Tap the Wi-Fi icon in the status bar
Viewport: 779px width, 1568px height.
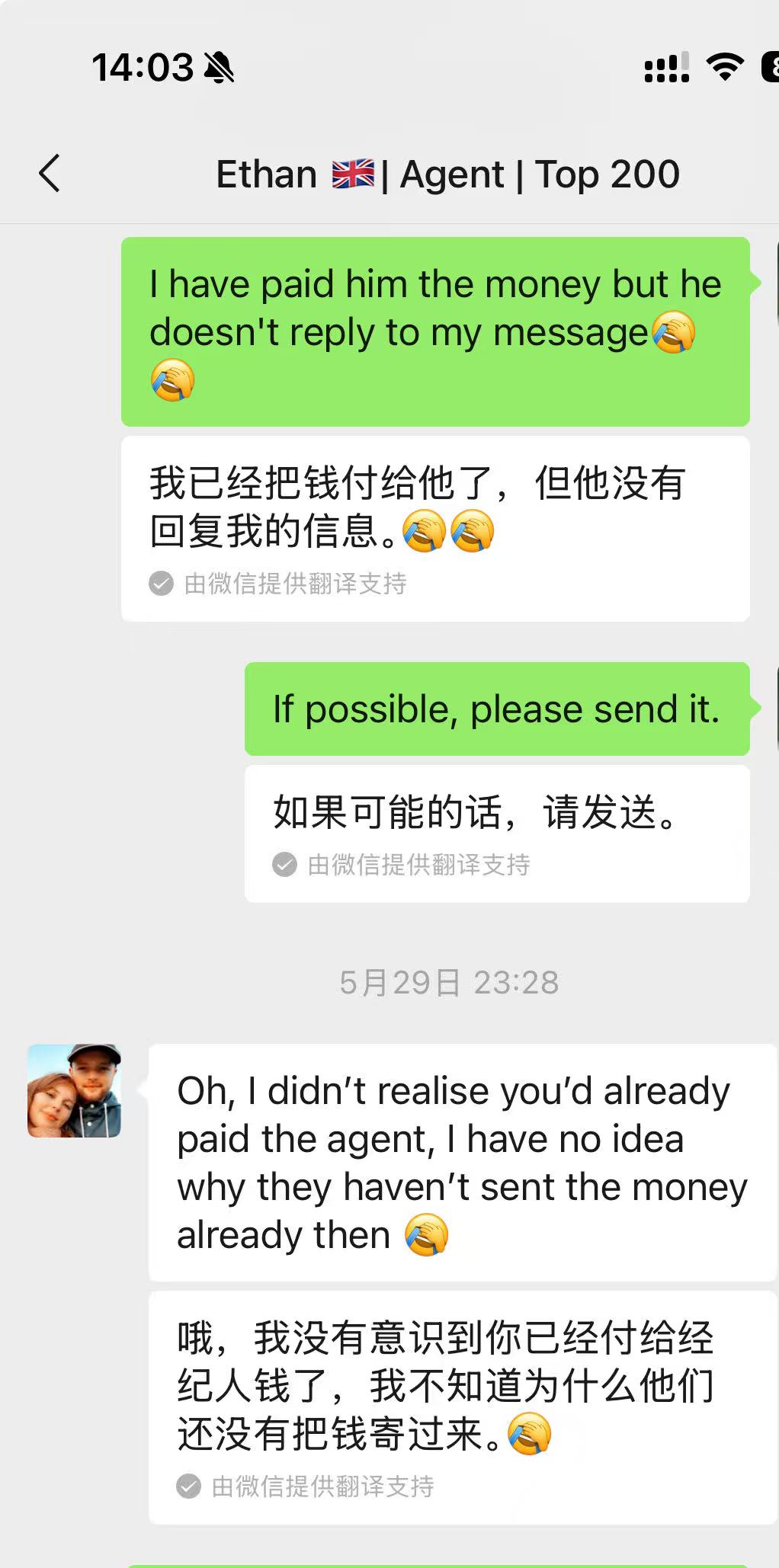(724, 67)
